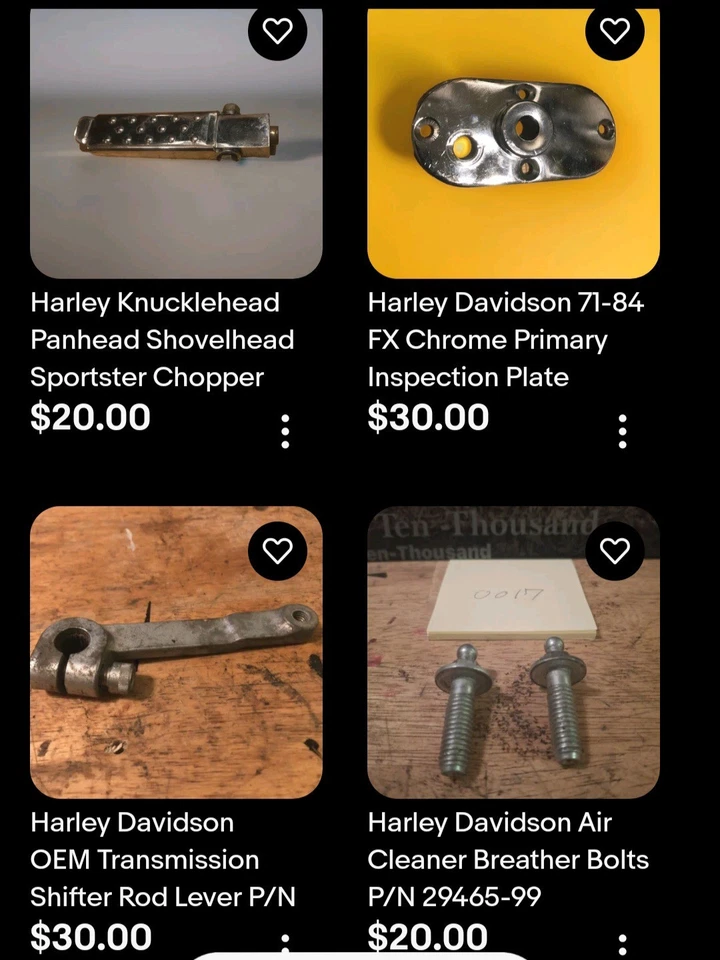This screenshot has height=960, width=720.
Task: Click the heart icon on the Knucklehead footpeg listing
Action: 277,31
